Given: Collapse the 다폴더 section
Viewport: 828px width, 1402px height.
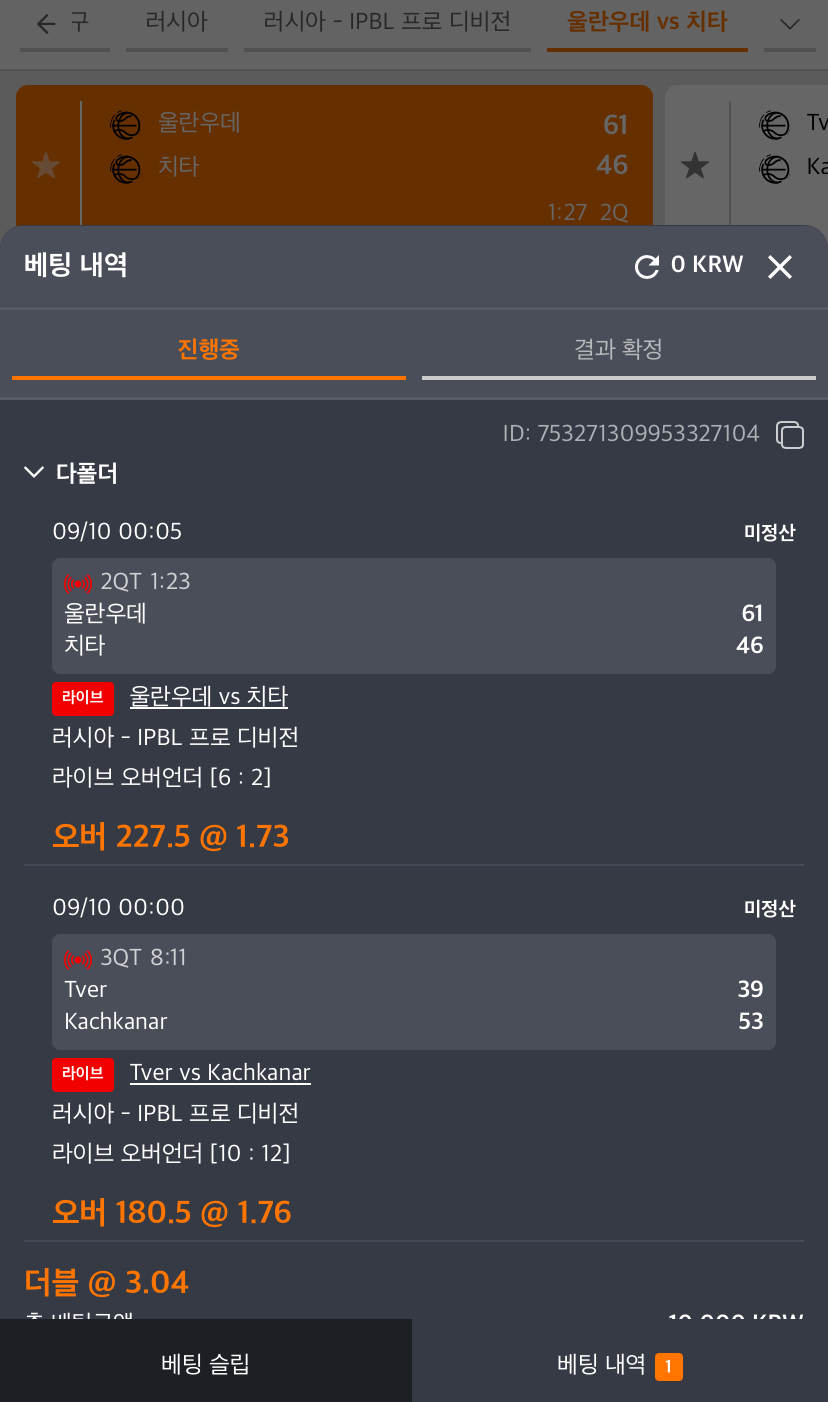Looking at the screenshot, I should [x=35, y=473].
